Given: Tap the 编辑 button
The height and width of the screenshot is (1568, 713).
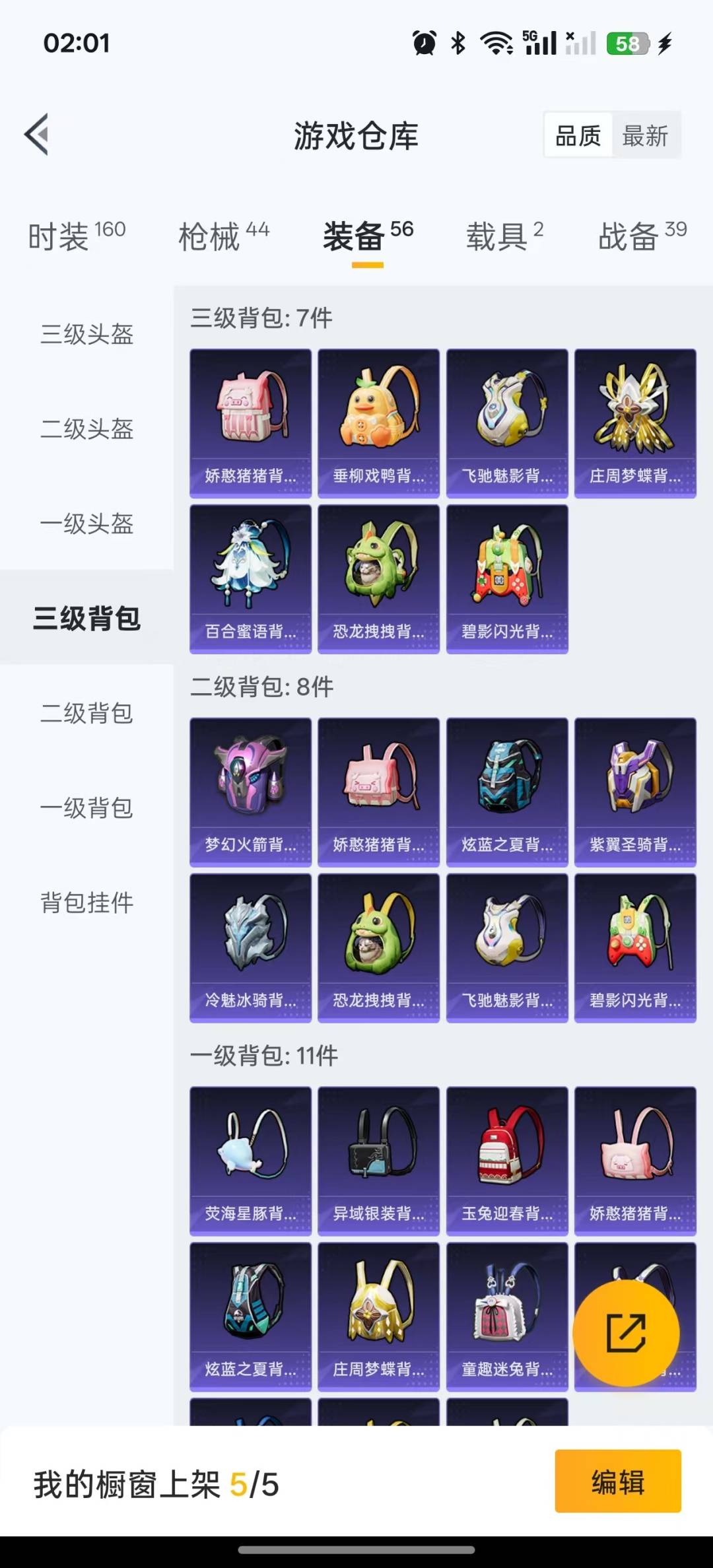Looking at the screenshot, I should pos(618,1482).
